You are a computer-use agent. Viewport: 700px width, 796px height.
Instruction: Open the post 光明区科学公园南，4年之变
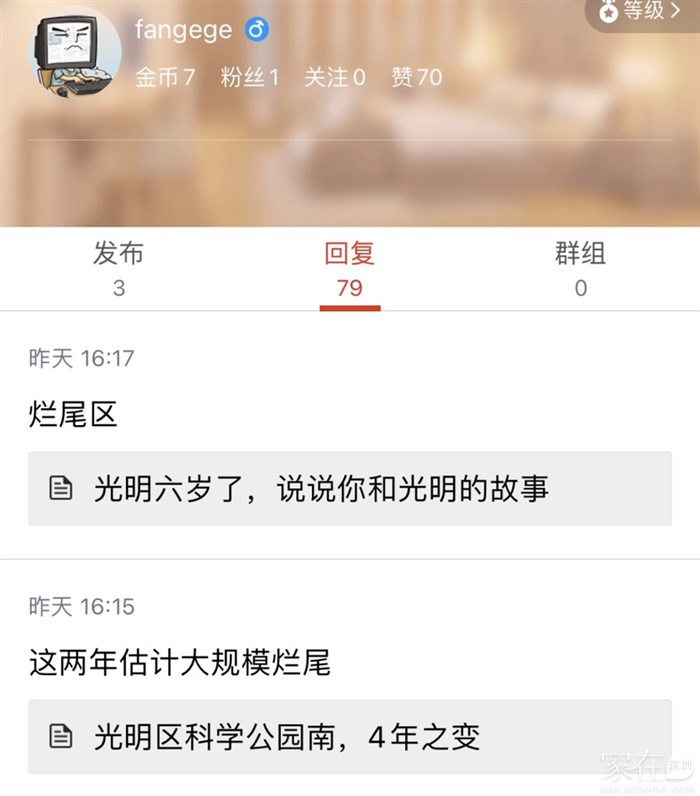[349, 737]
